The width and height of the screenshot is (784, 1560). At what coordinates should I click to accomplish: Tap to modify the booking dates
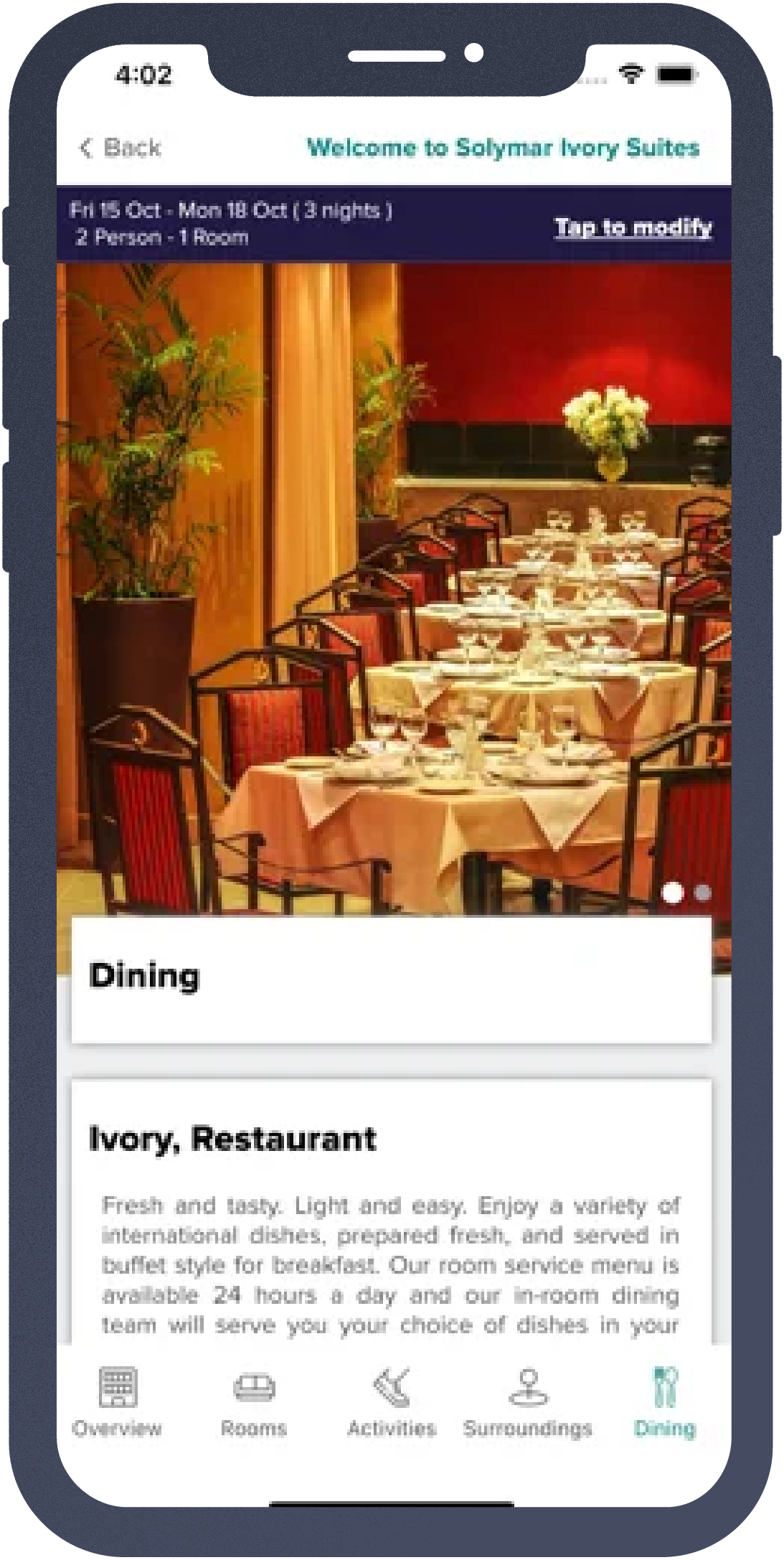coord(633,227)
